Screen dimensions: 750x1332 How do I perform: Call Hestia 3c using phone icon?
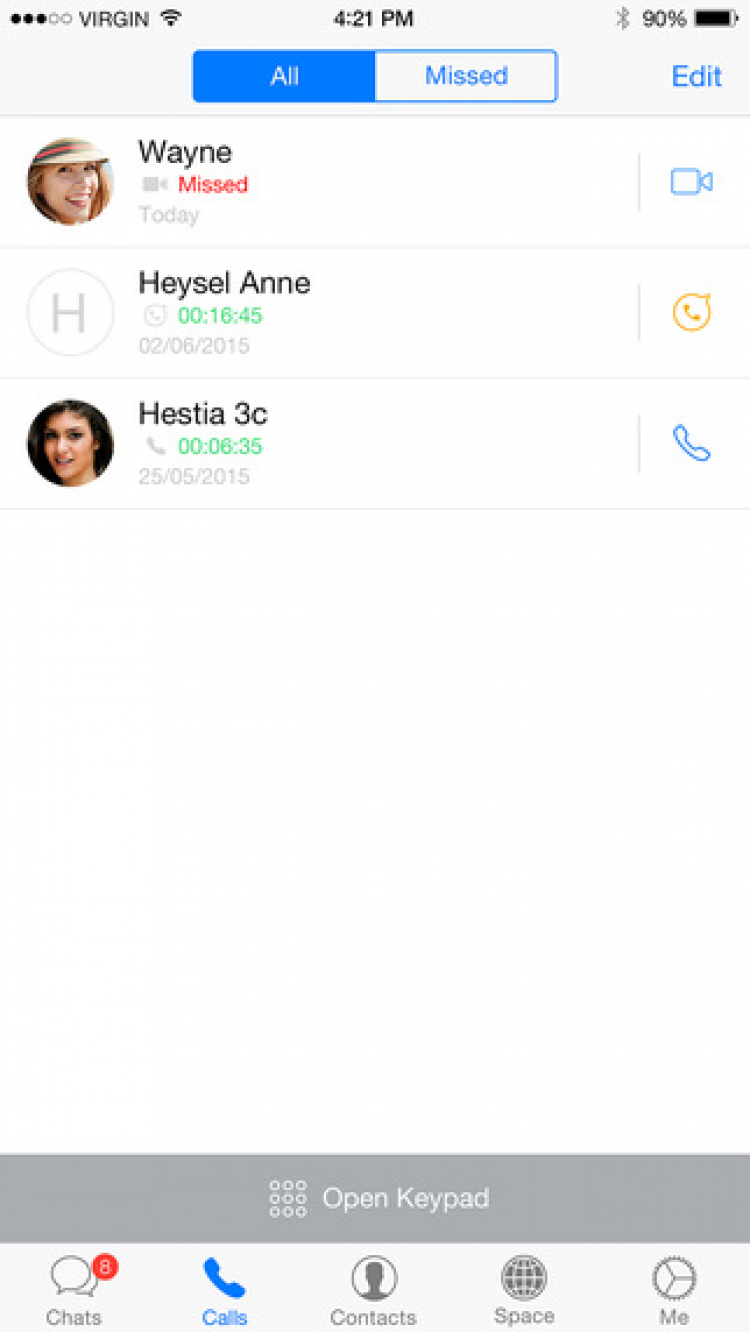pyautogui.click(x=691, y=443)
